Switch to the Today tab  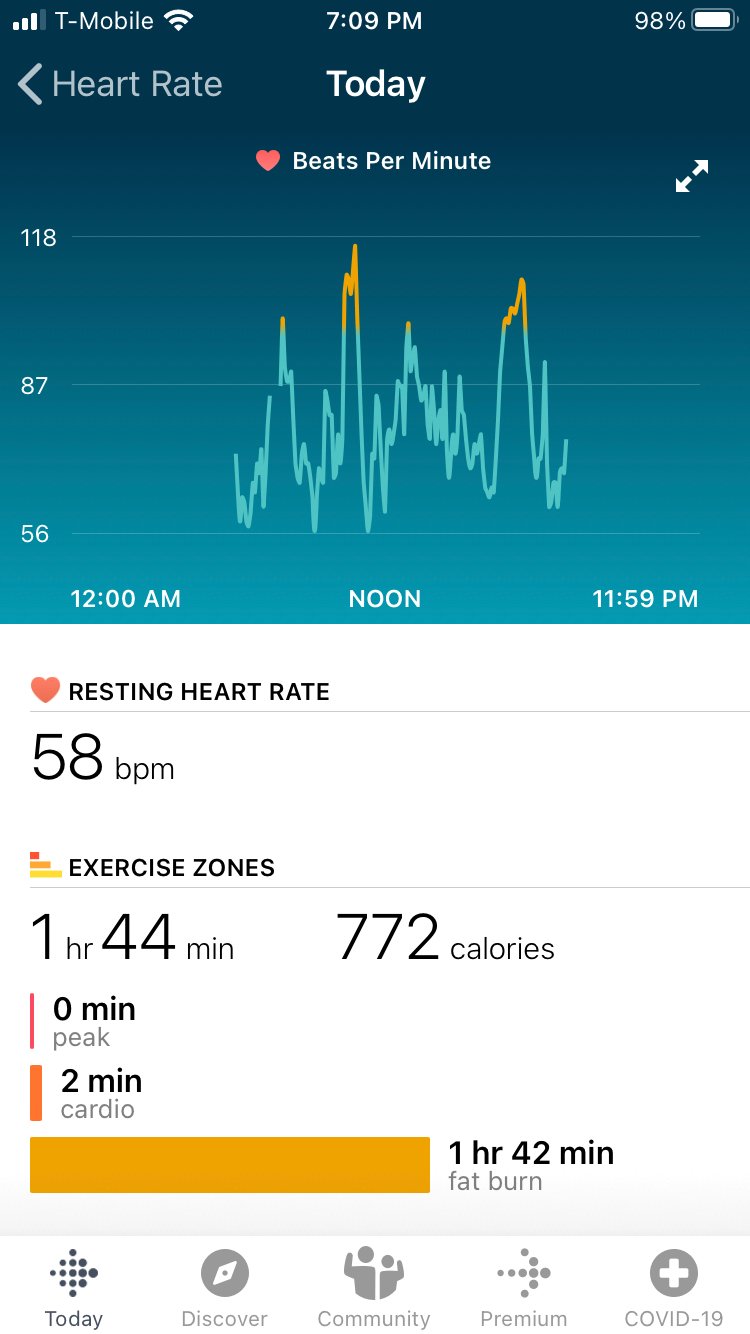coord(74,1288)
